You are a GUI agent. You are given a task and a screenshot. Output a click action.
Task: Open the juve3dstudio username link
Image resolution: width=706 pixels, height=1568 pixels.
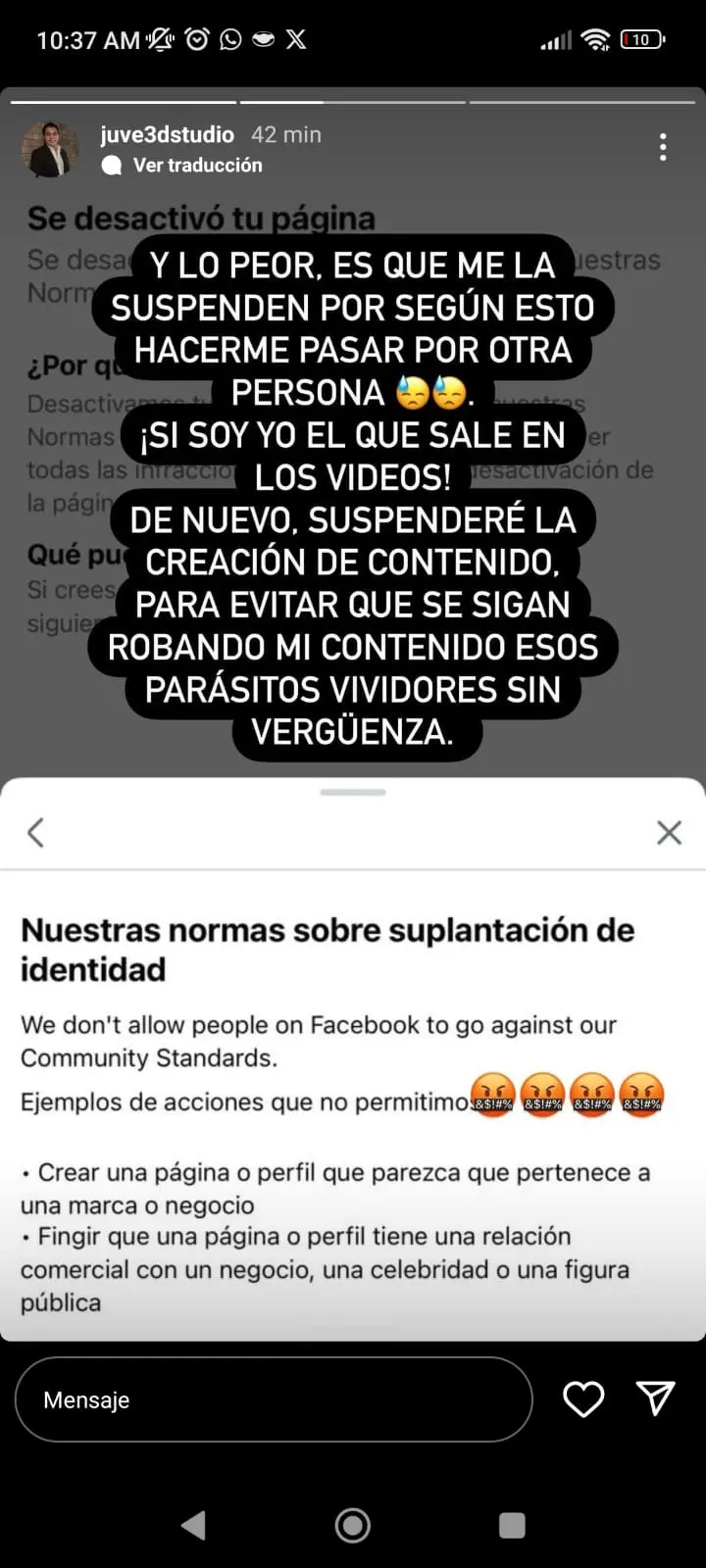[167, 134]
